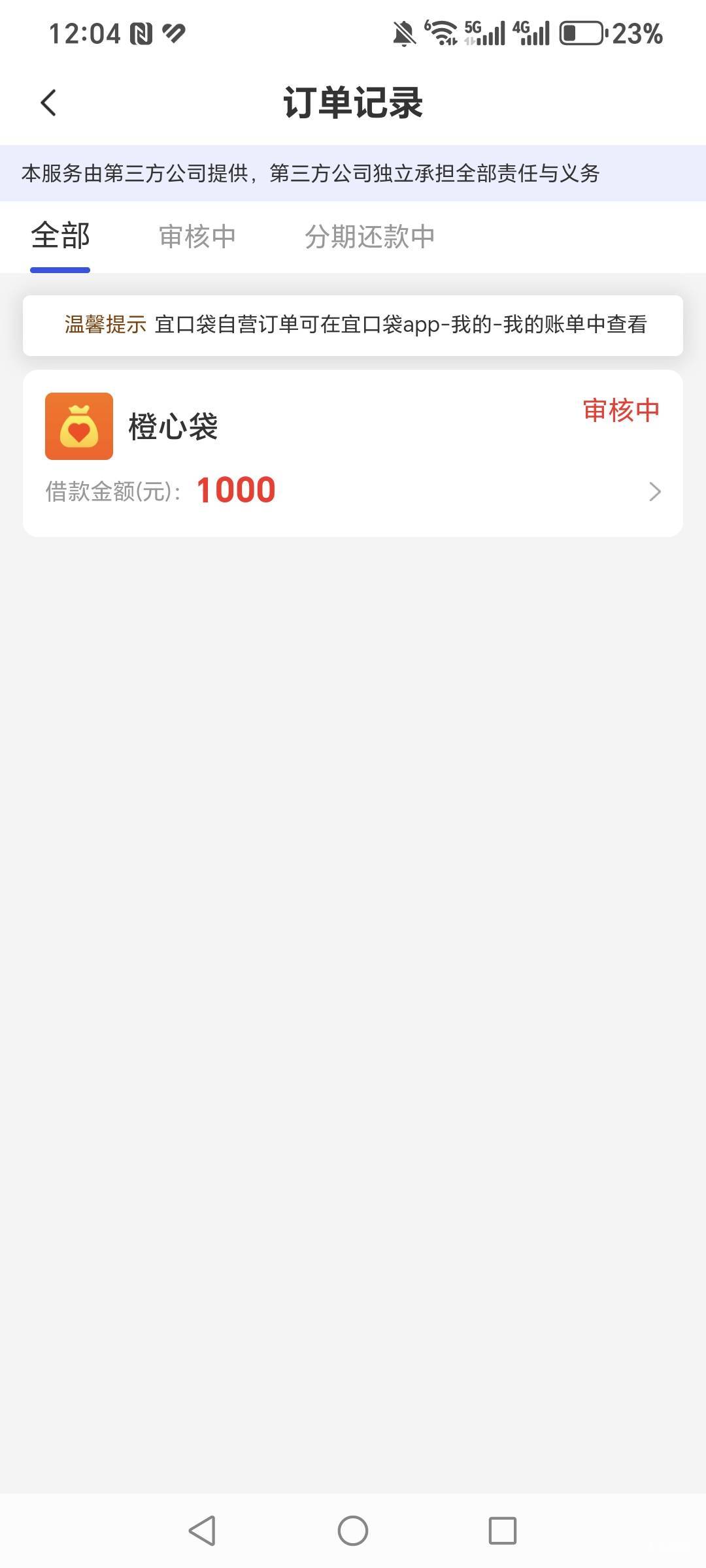The width and height of the screenshot is (706, 1568).
Task: Open the system recent apps view
Action: 502,1531
